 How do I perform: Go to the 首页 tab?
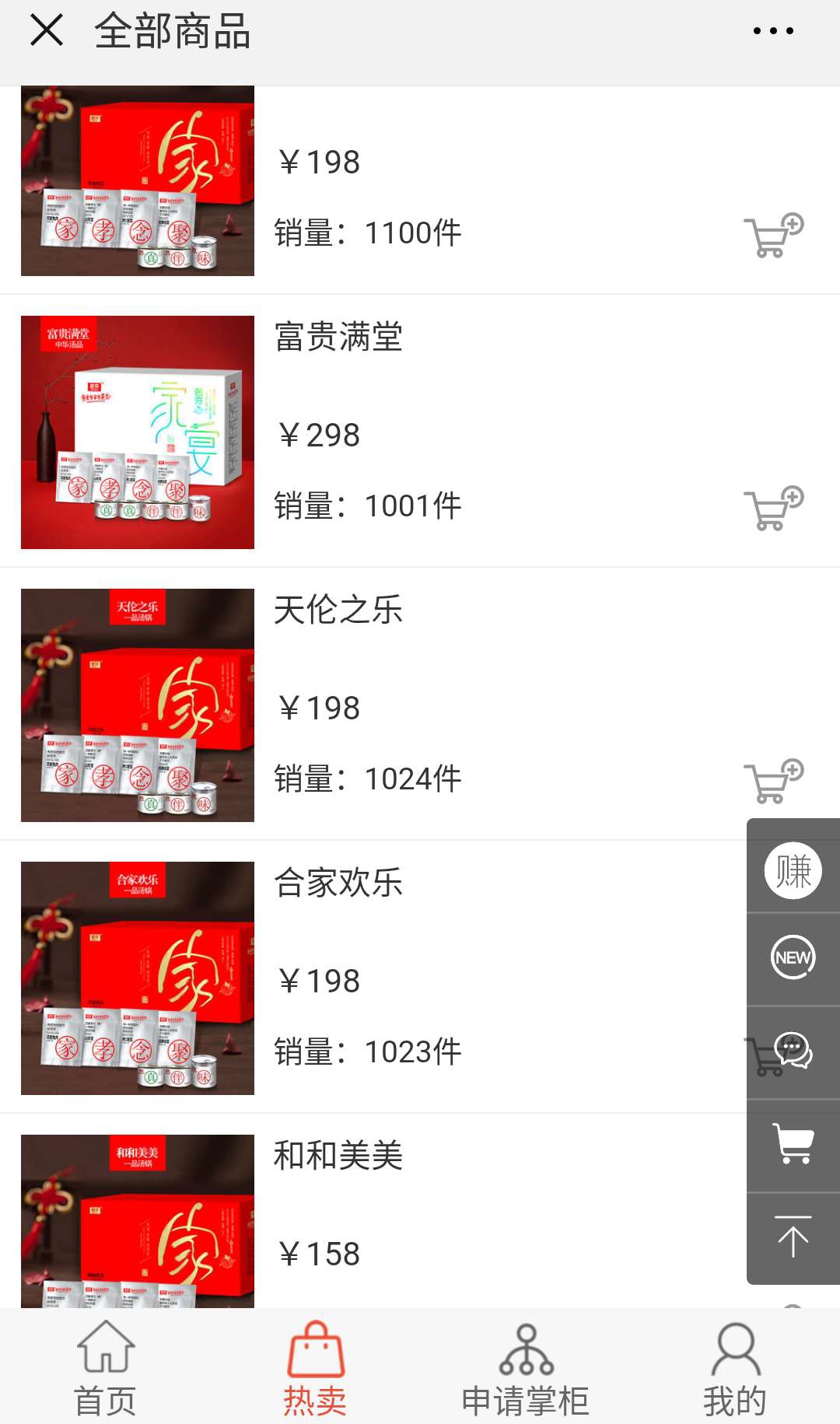[x=105, y=1369]
